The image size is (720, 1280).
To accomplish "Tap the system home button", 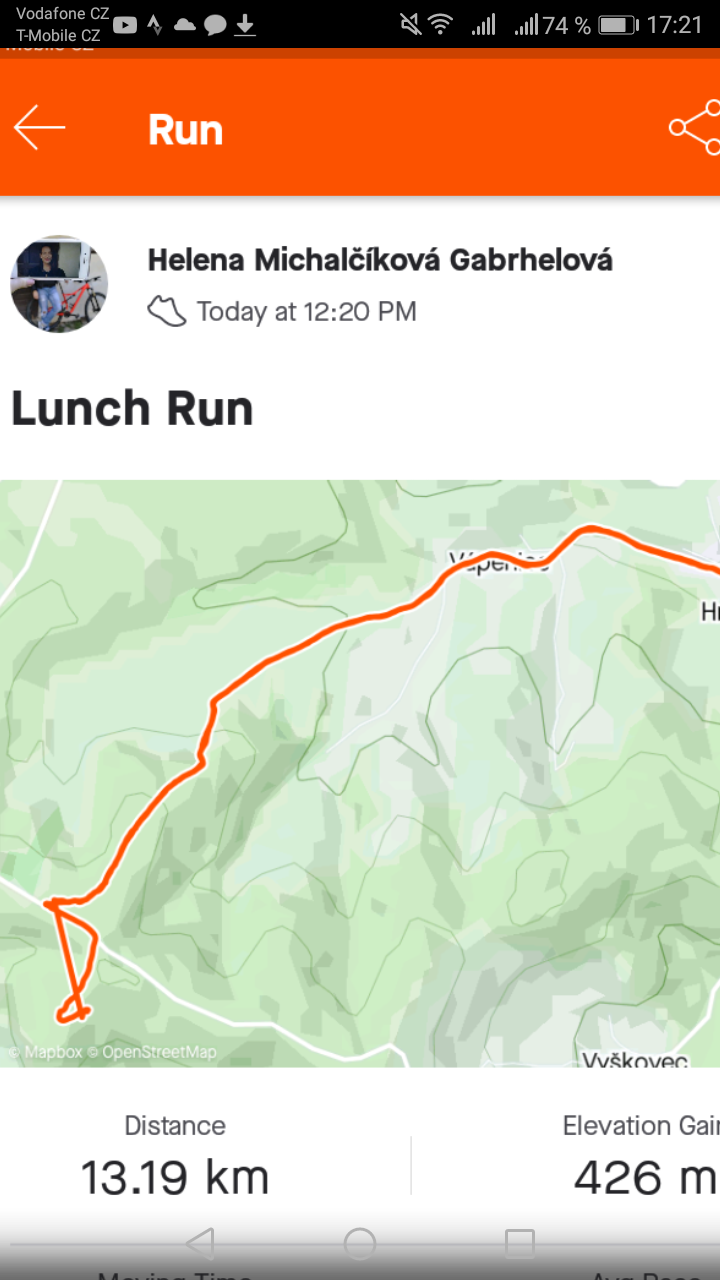I will 360,1244.
